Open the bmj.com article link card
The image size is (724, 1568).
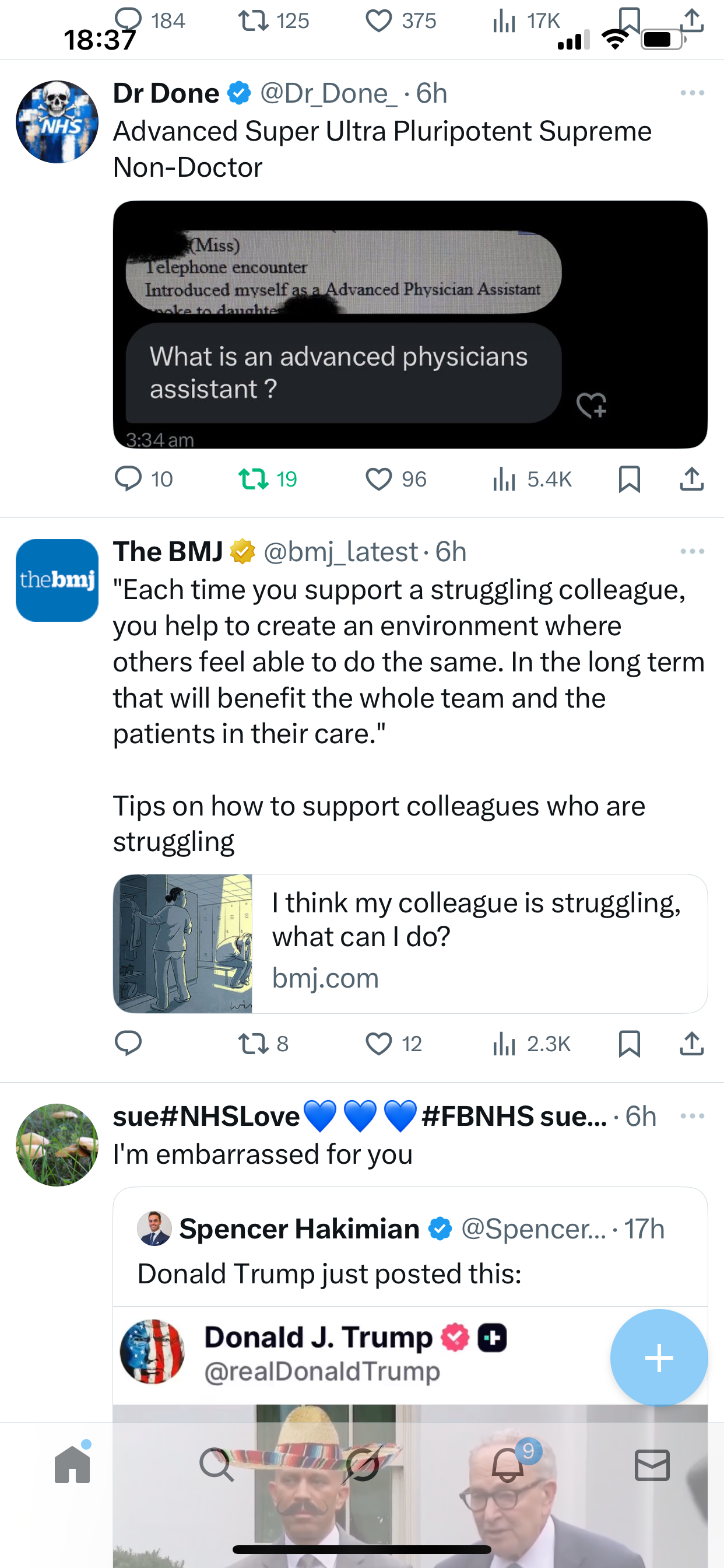[x=409, y=943]
